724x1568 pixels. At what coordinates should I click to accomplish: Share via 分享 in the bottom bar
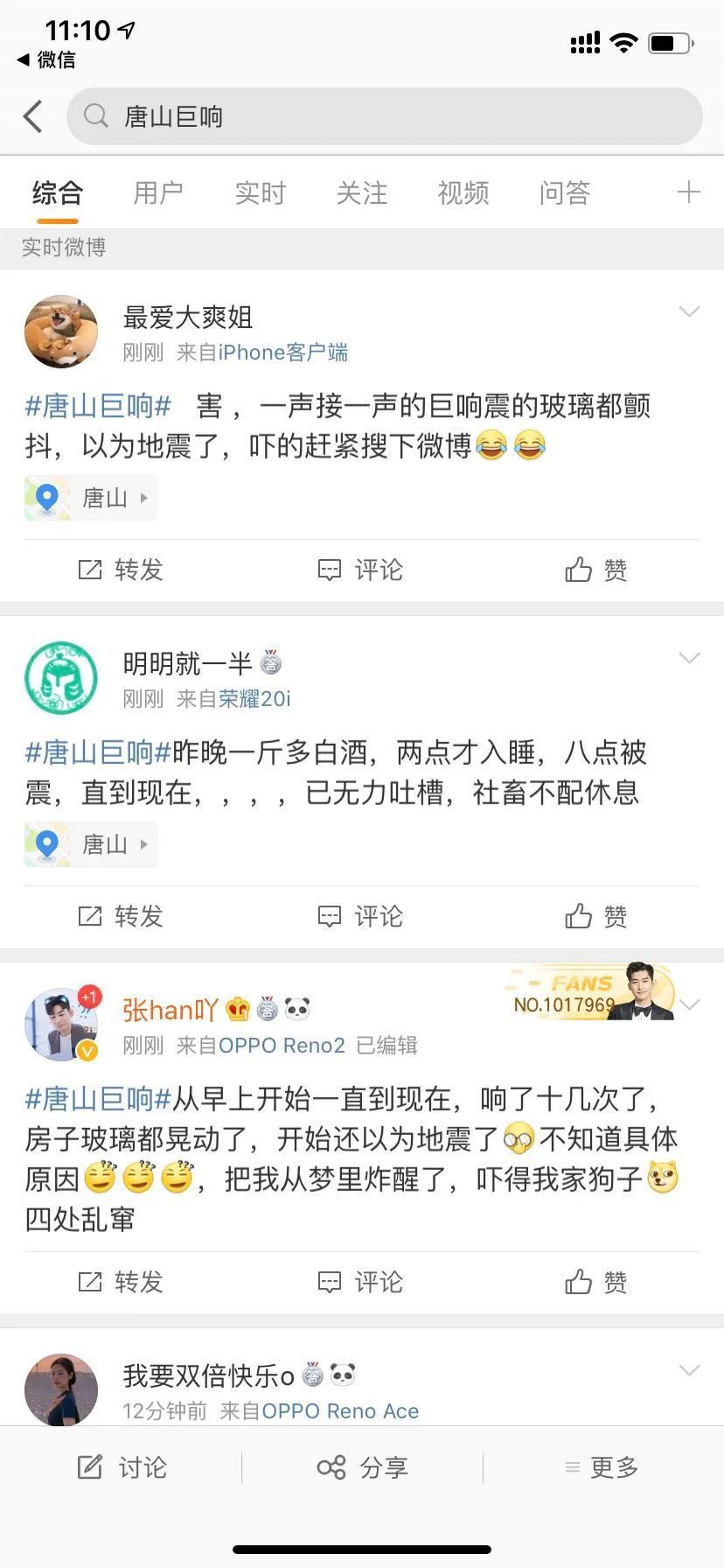[362, 1467]
